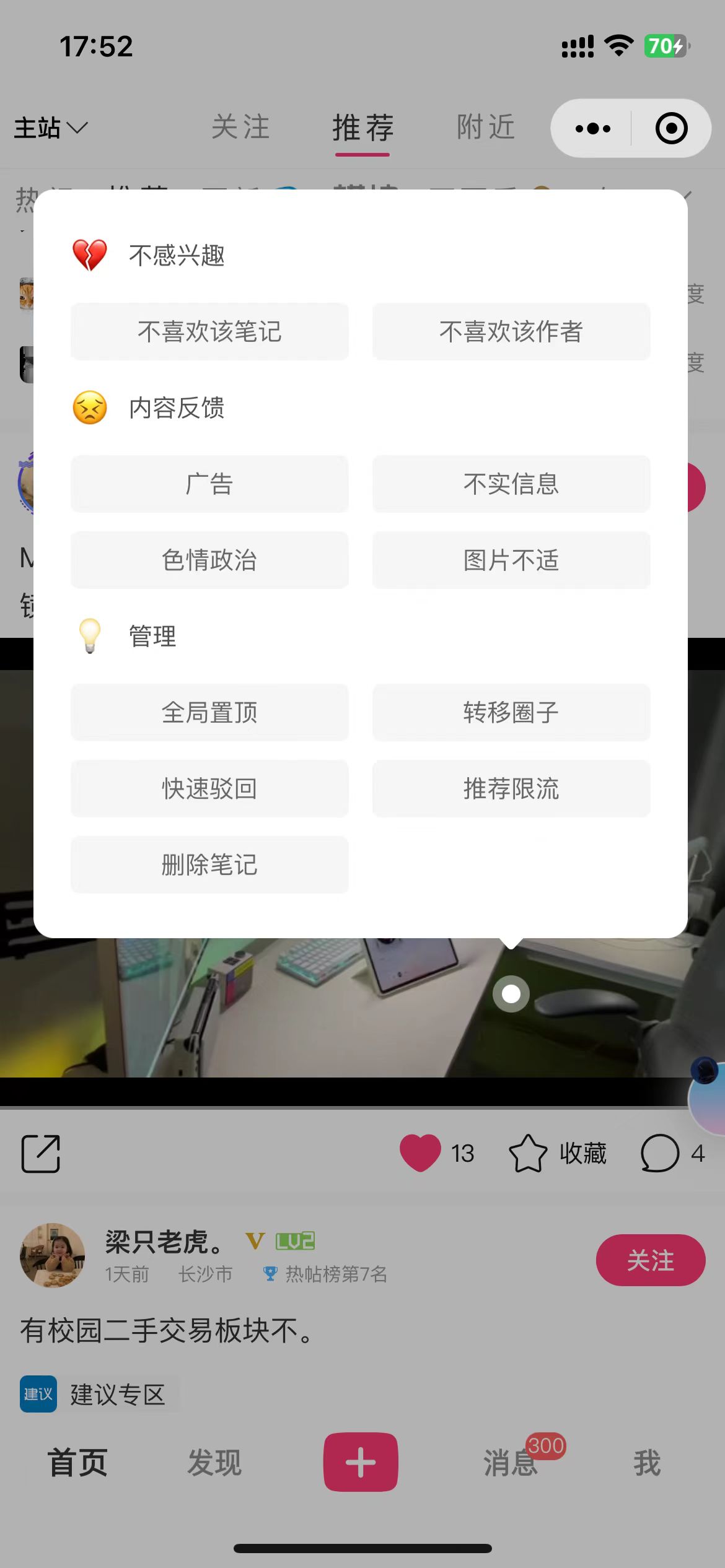Report the post as 广告
Screen dimensions: 725x1568
click(209, 484)
